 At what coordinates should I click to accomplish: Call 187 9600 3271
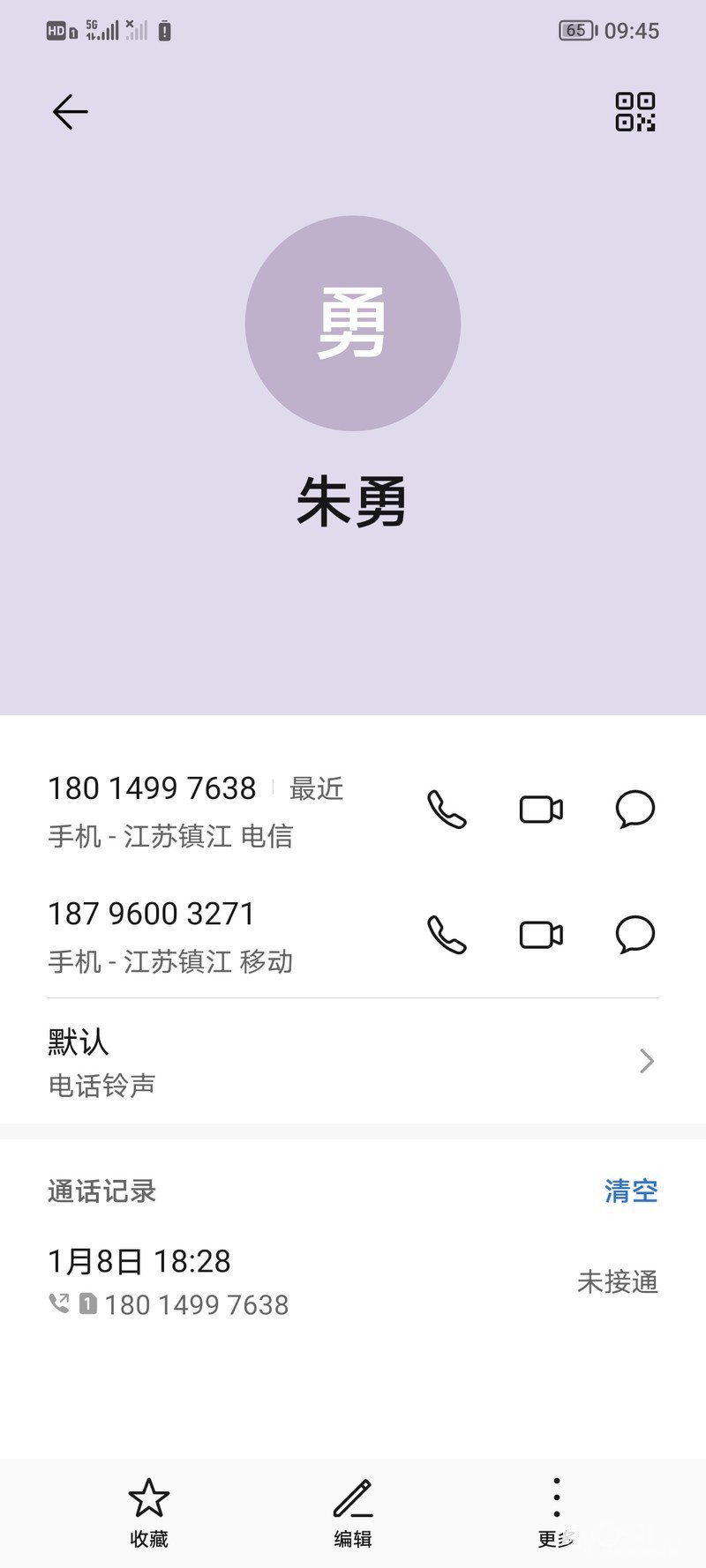coord(447,935)
